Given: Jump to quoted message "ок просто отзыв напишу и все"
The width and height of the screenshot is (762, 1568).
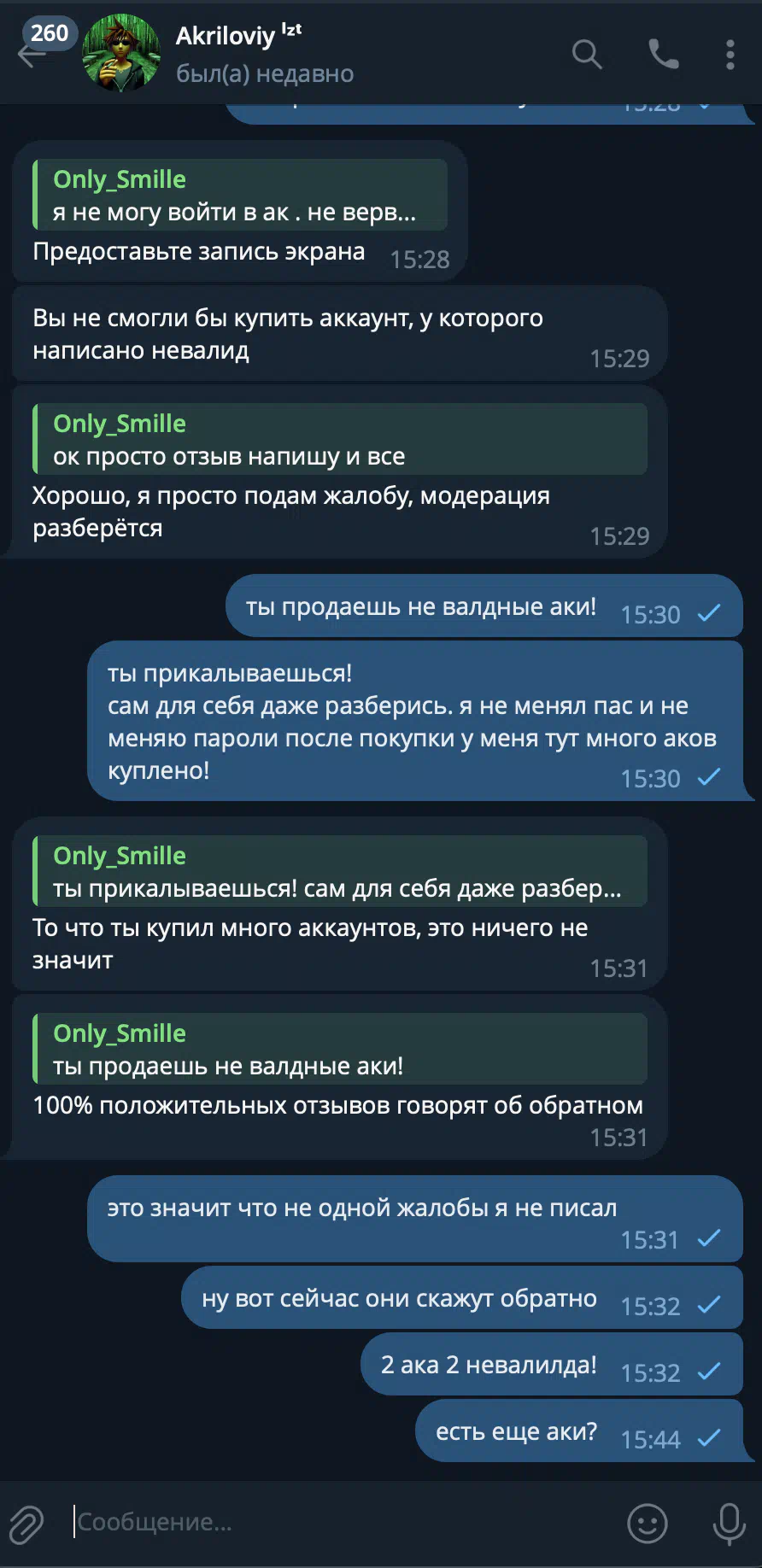Looking at the screenshot, I should click(x=340, y=439).
